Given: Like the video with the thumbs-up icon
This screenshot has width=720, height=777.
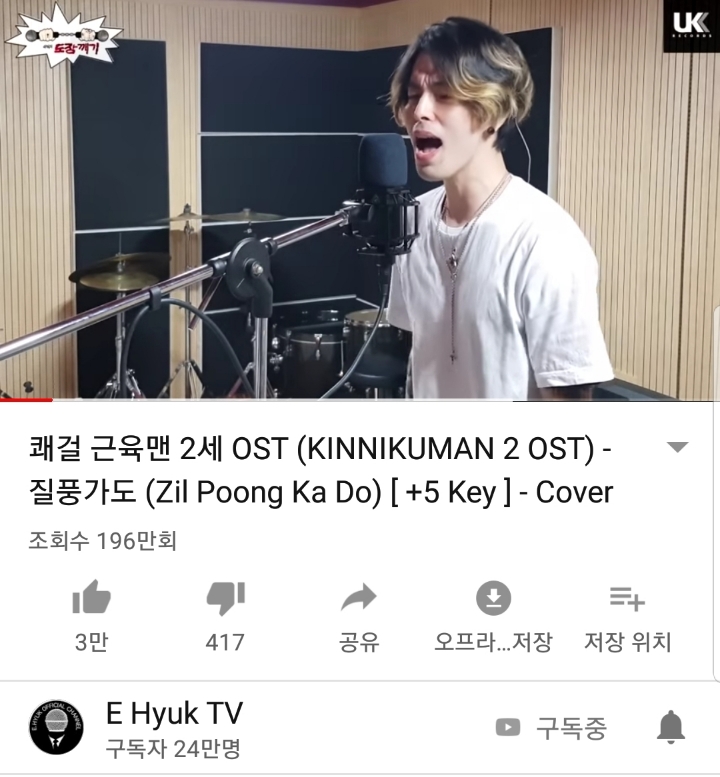Looking at the screenshot, I should tap(91, 600).
